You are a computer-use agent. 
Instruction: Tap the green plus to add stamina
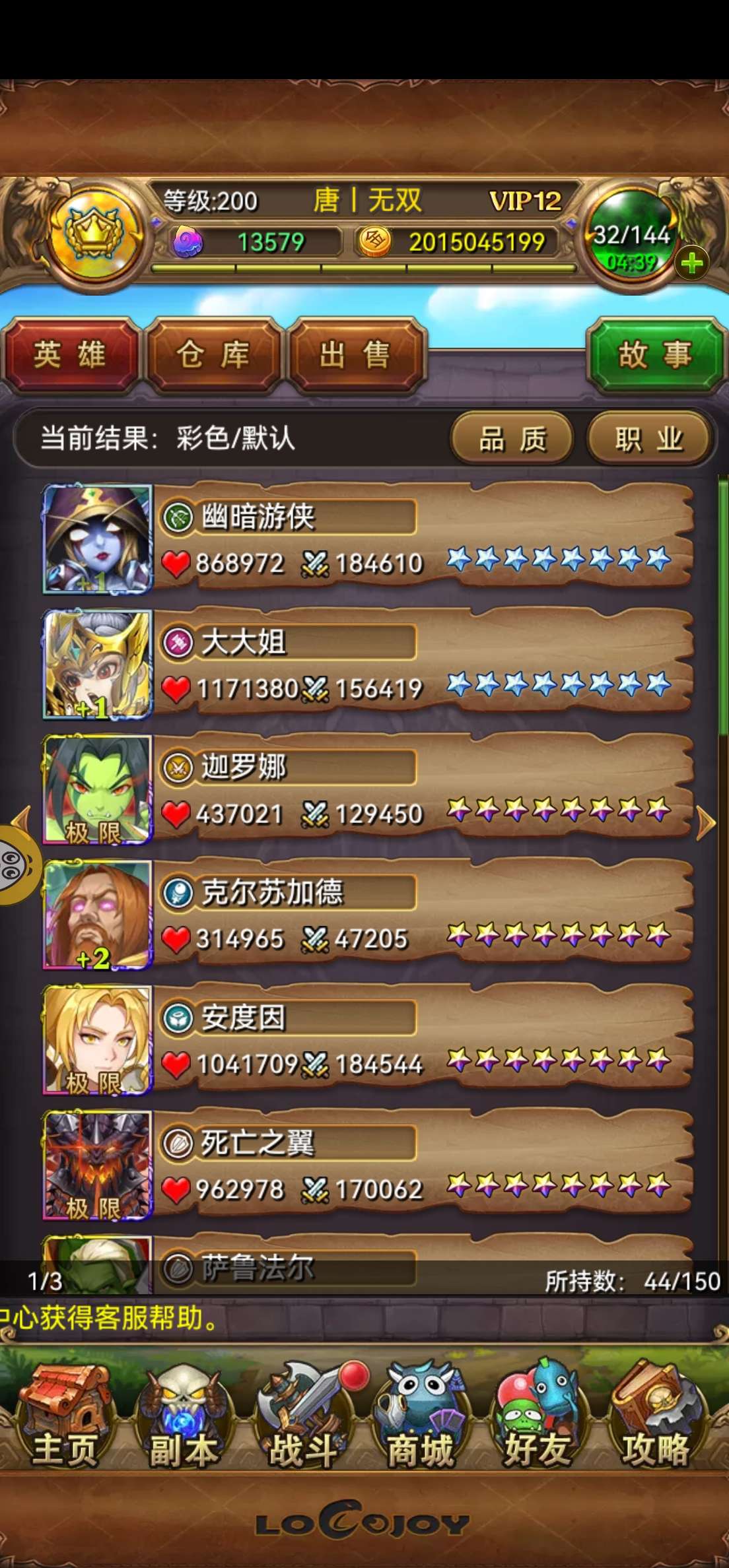click(691, 264)
